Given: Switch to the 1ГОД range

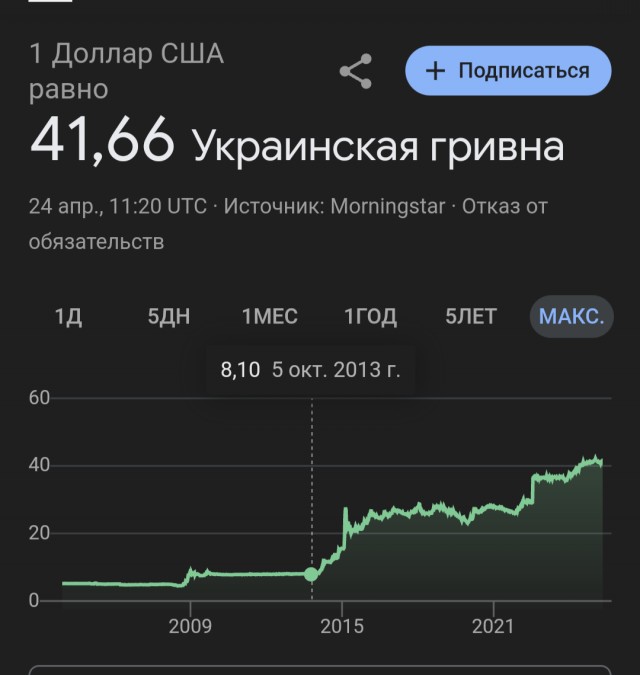Looking at the screenshot, I should pyautogui.click(x=370, y=317).
